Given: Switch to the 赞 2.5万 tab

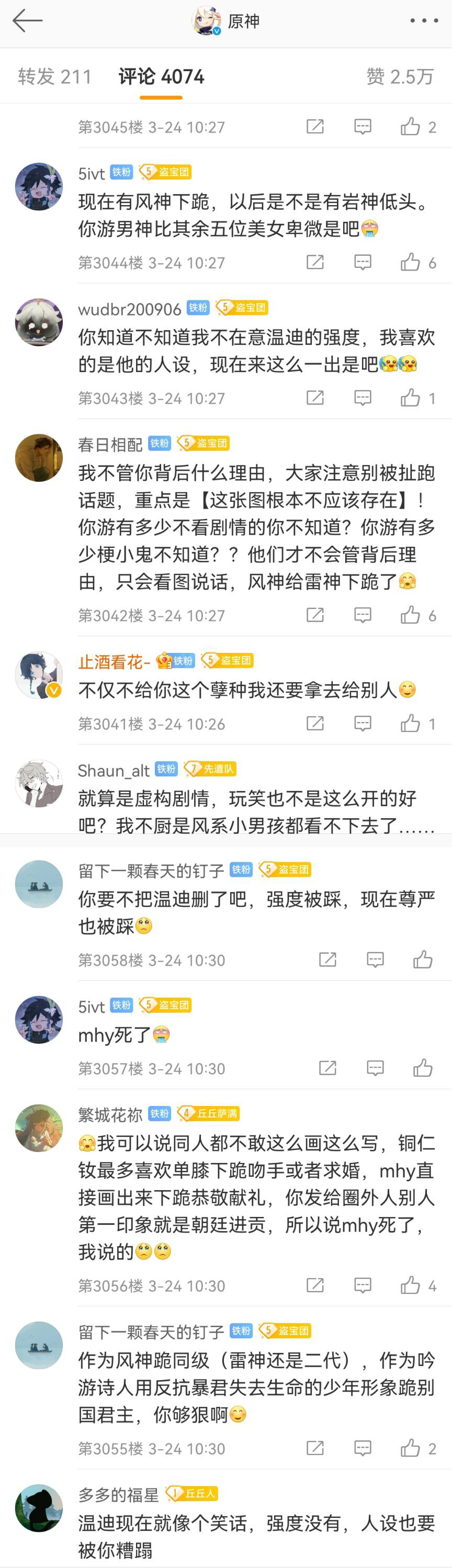Looking at the screenshot, I should (x=400, y=77).
